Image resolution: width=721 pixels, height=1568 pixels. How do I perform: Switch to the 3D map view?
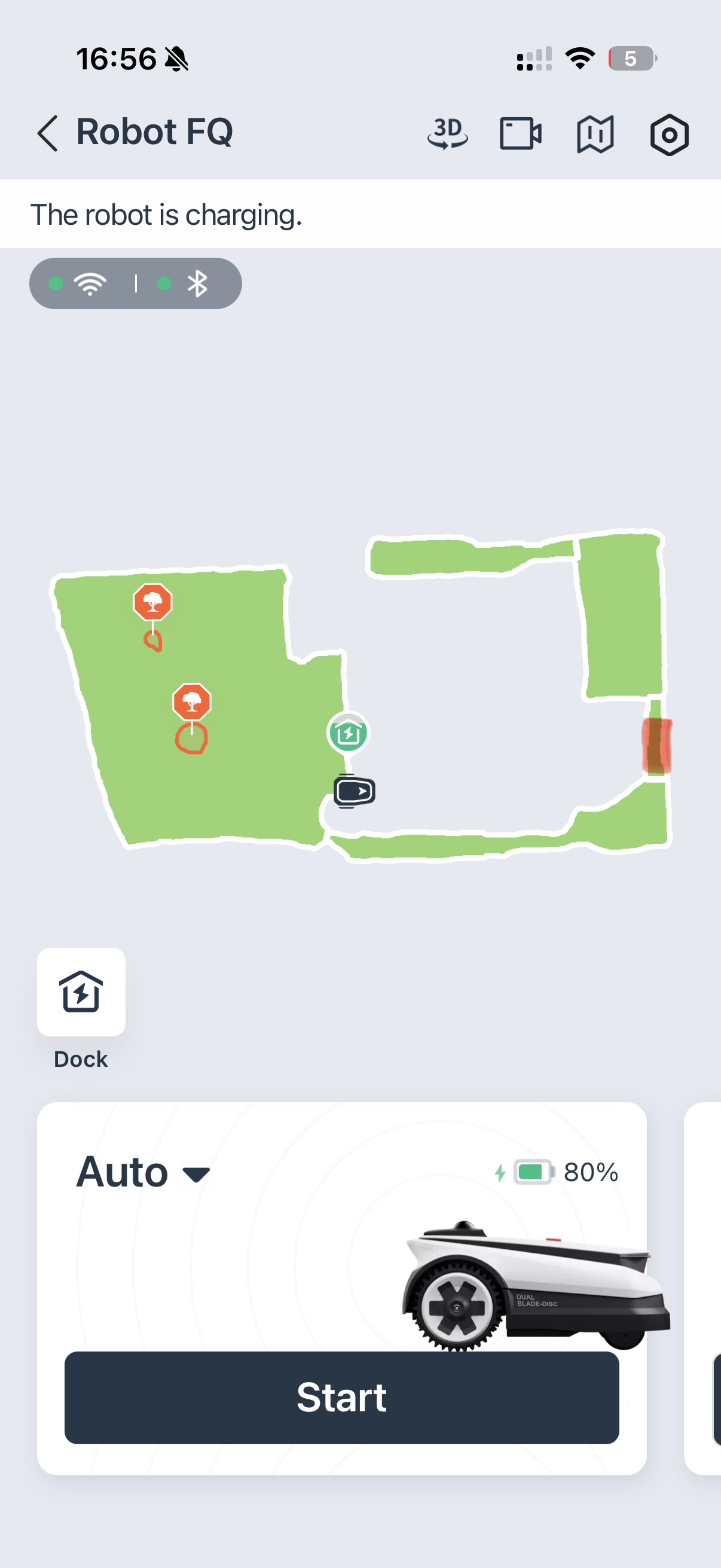pos(447,133)
